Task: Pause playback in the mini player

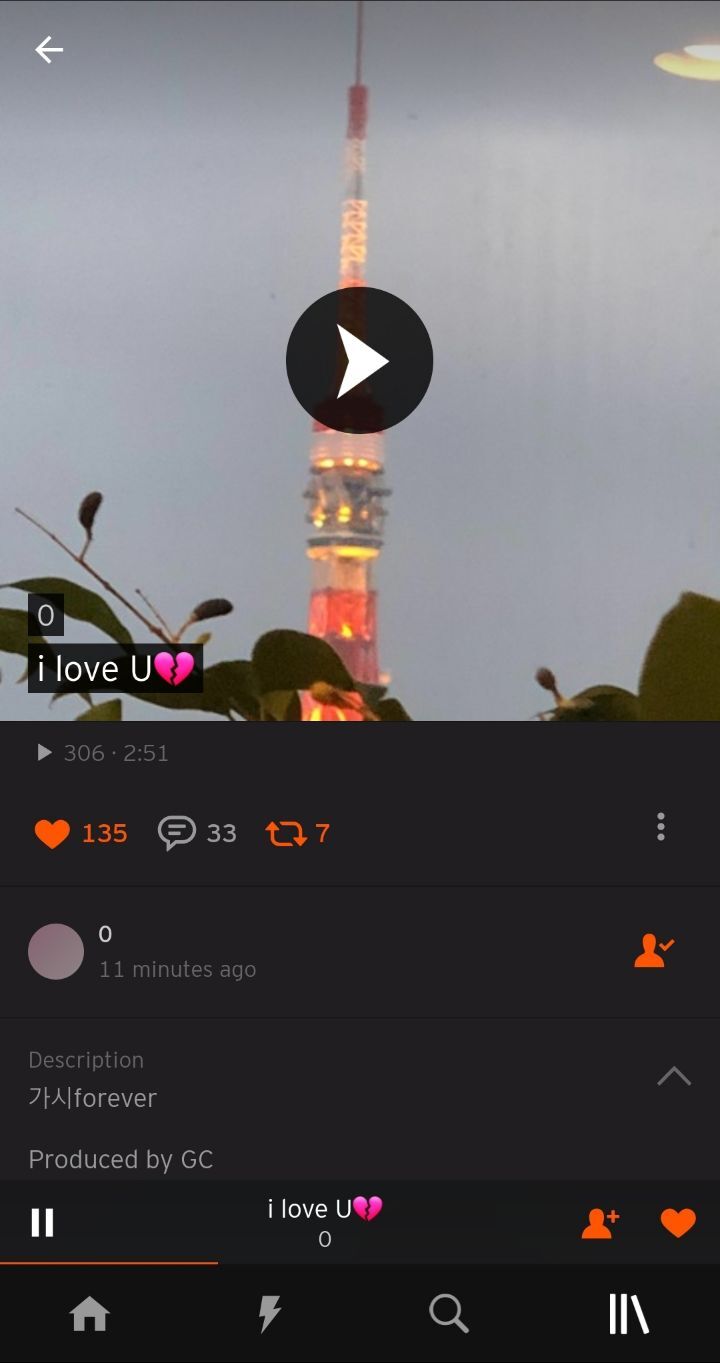Action: pyautogui.click(x=42, y=1222)
